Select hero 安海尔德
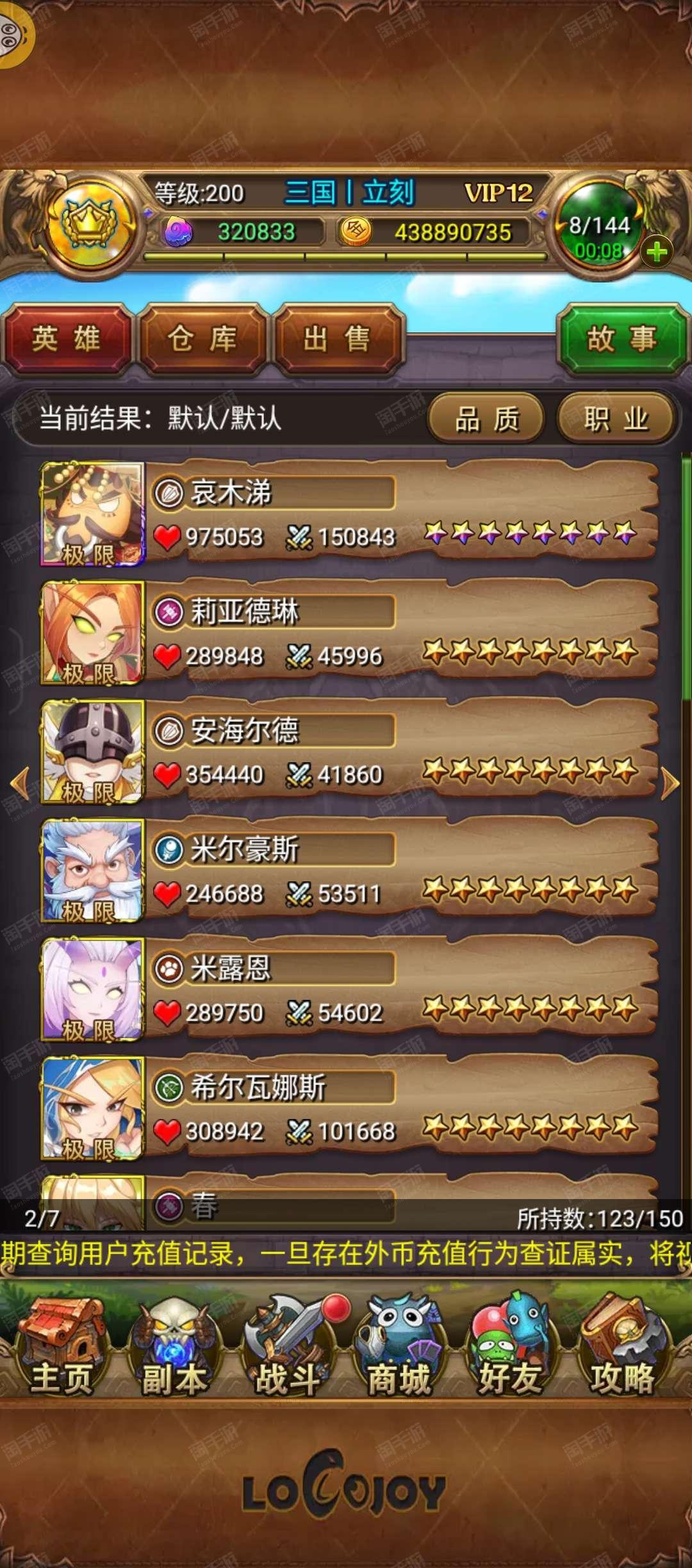This screenshot has height=1568, width=692. tap(349, 752)
